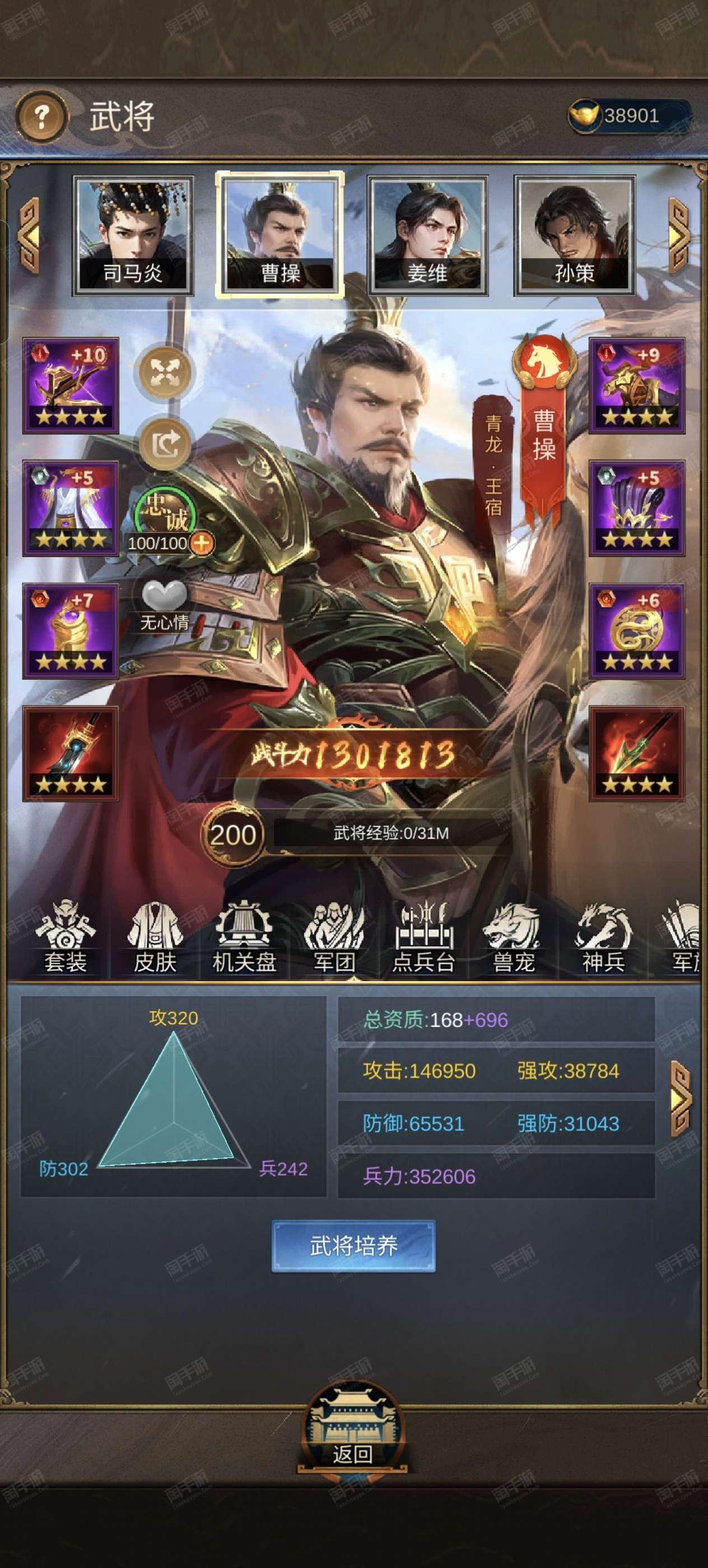Image resolution: width=708 pixels, height=1568 pixels.
Task: Open 神兵 divine weapon menu
Action: [603, 939]
